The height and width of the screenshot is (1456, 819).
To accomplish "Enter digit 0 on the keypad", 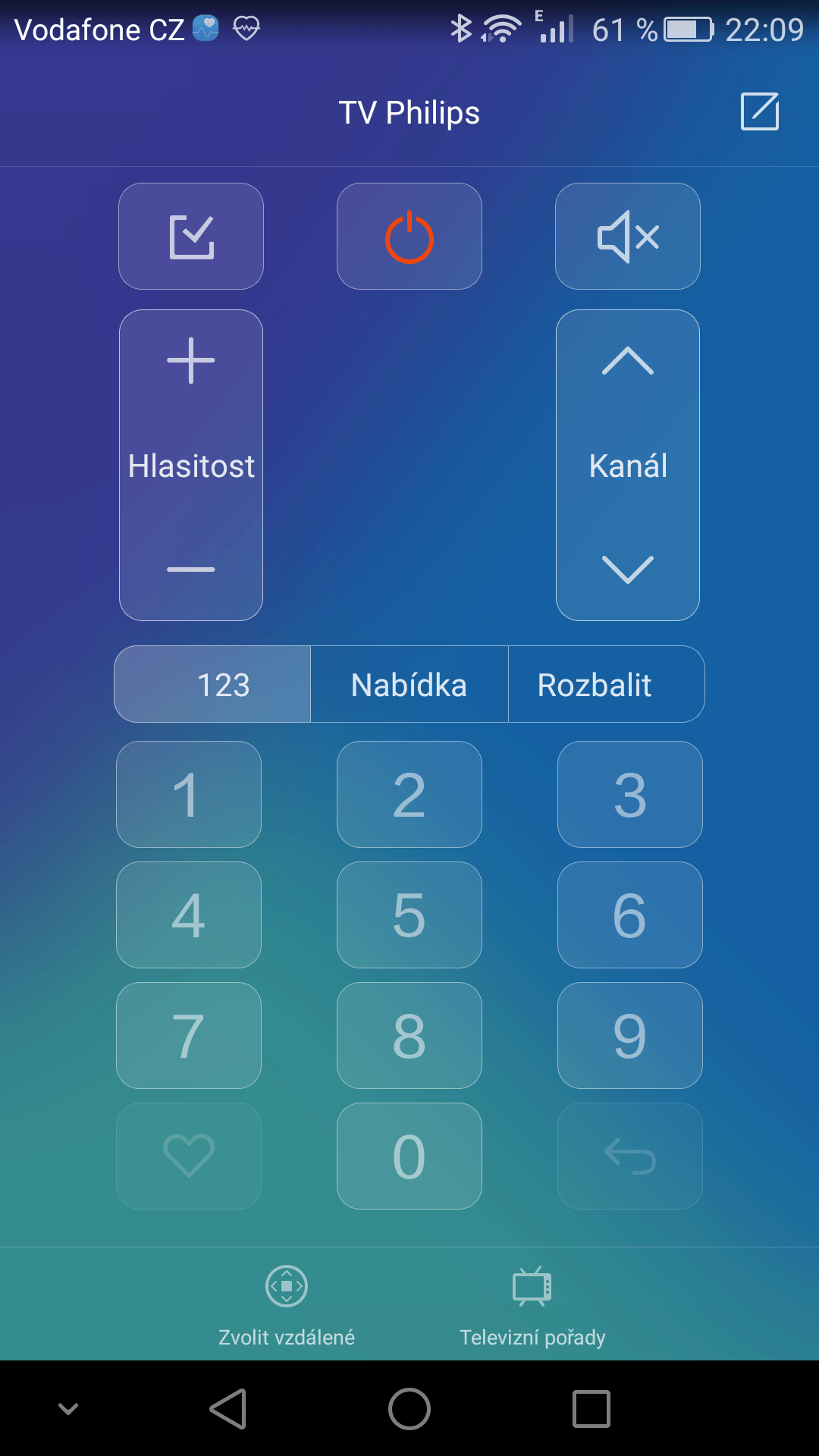I will click(409, 1156).
